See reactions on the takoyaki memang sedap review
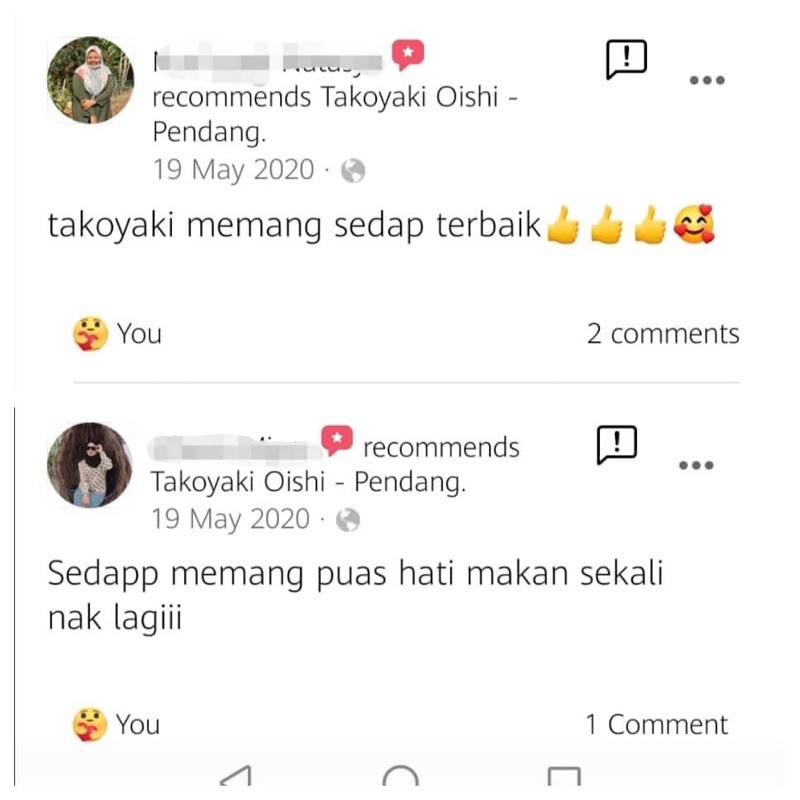Viewport: 800px width, 800px height. pyautogui.click(x=117, y=334)
